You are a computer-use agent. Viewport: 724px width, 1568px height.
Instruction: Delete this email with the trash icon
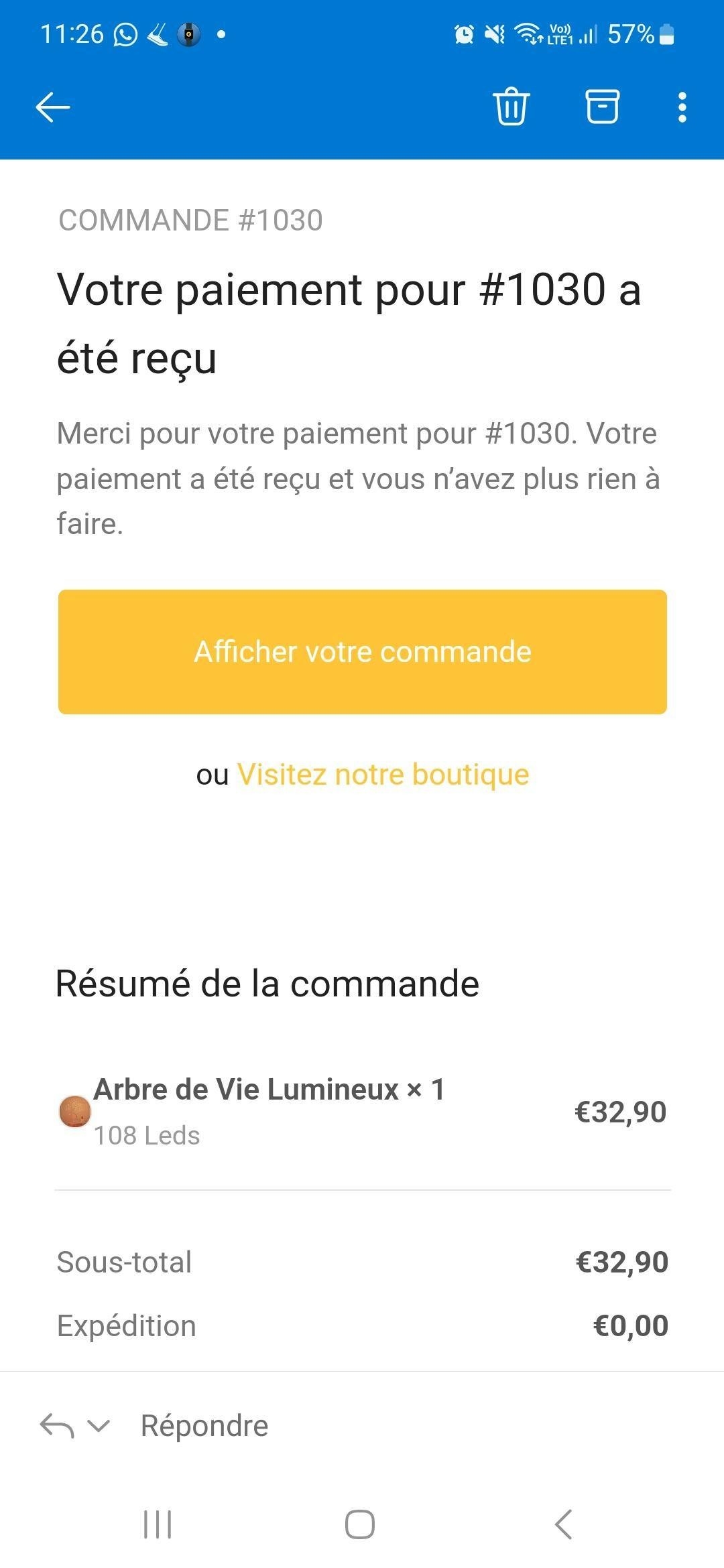511,107
